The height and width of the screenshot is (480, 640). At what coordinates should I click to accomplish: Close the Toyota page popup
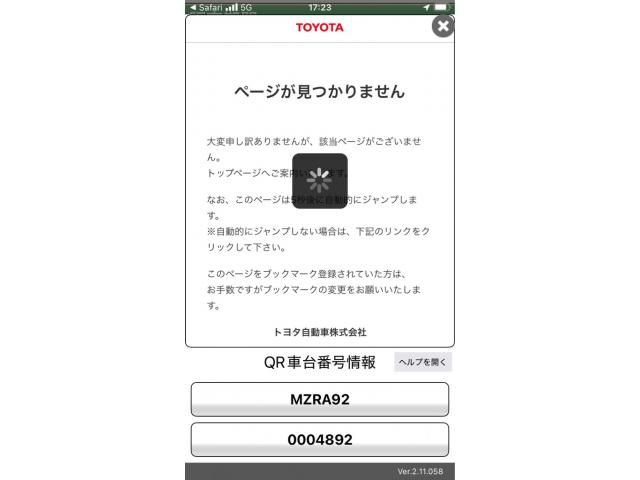pyautogui.click(x=442, y=27)
